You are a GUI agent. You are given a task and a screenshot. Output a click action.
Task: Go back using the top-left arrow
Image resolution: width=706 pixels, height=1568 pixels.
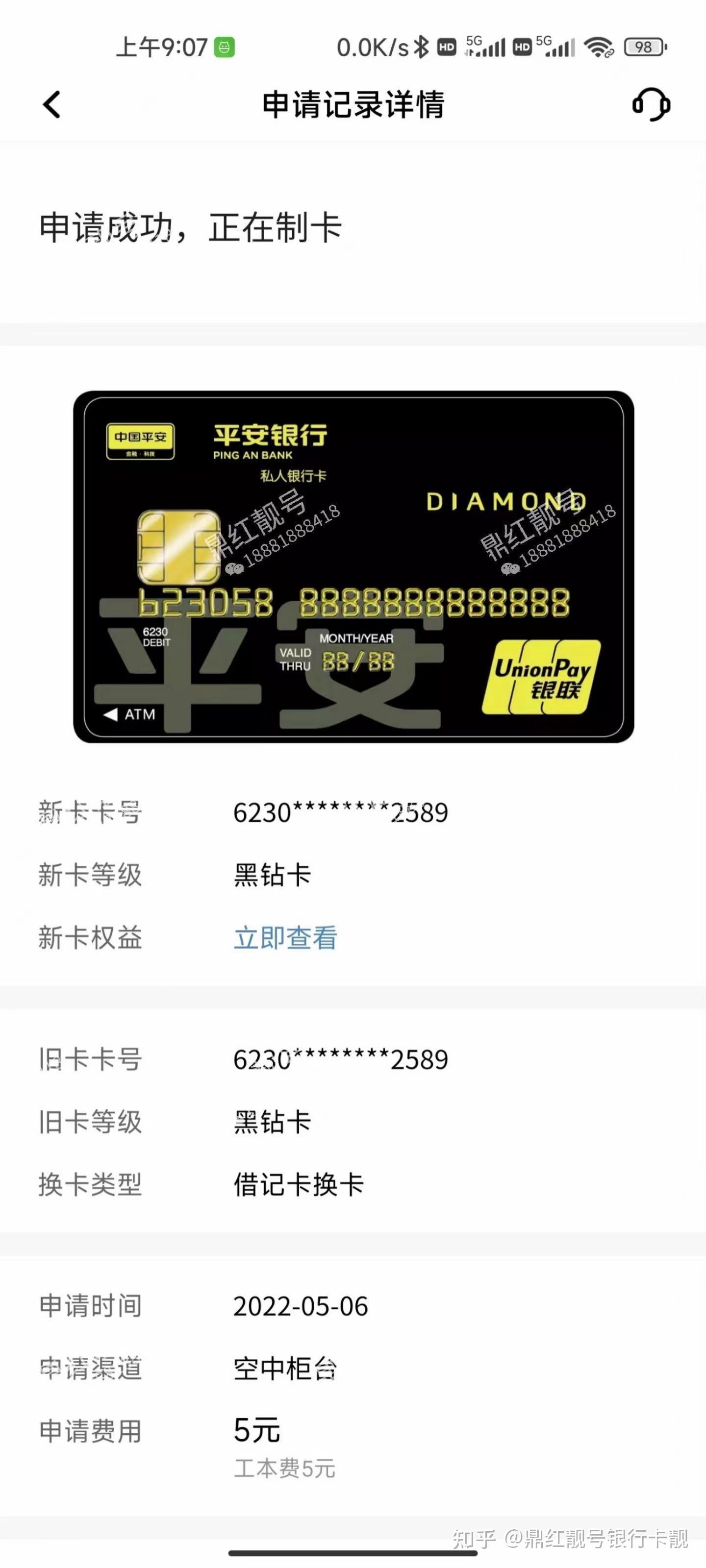(x=52, y=105)
